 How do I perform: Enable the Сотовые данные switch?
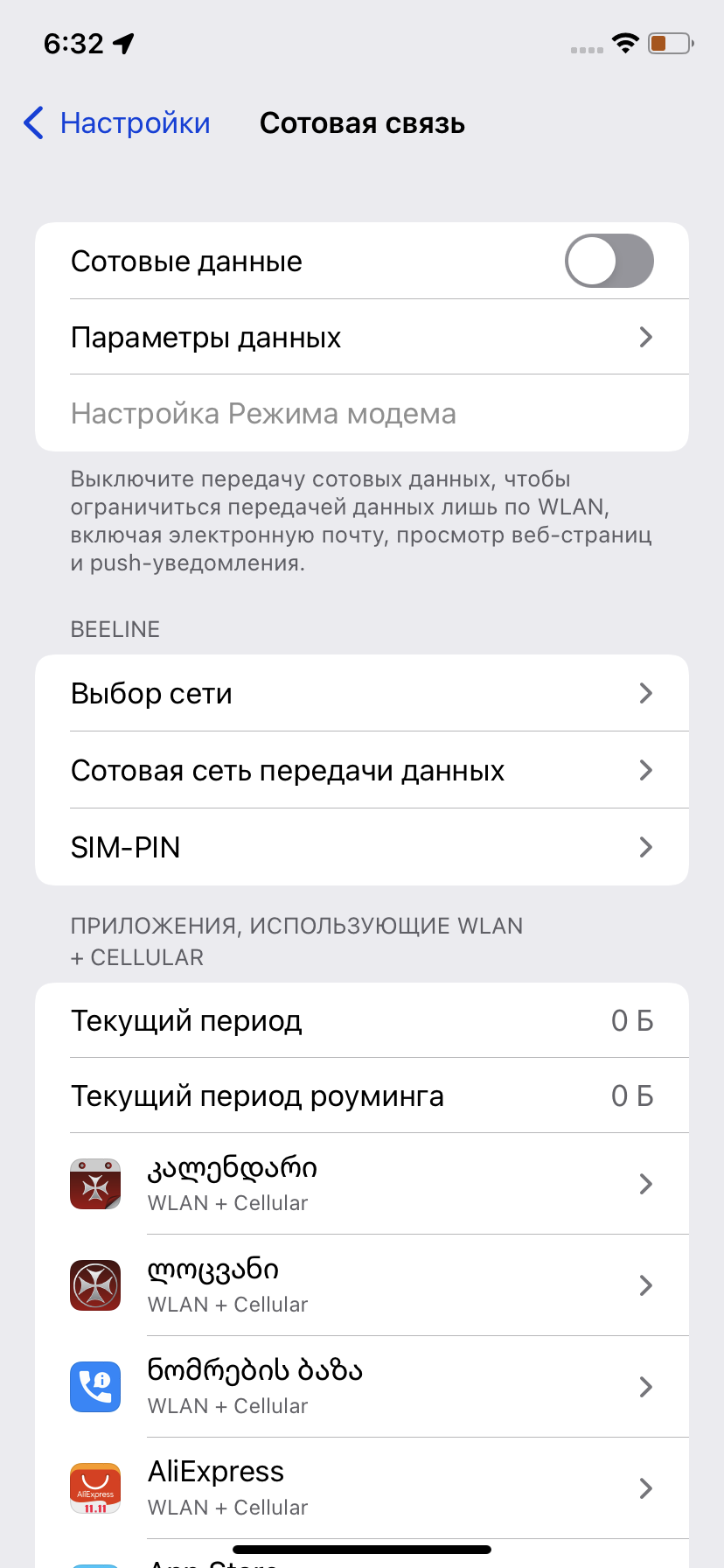609,261
